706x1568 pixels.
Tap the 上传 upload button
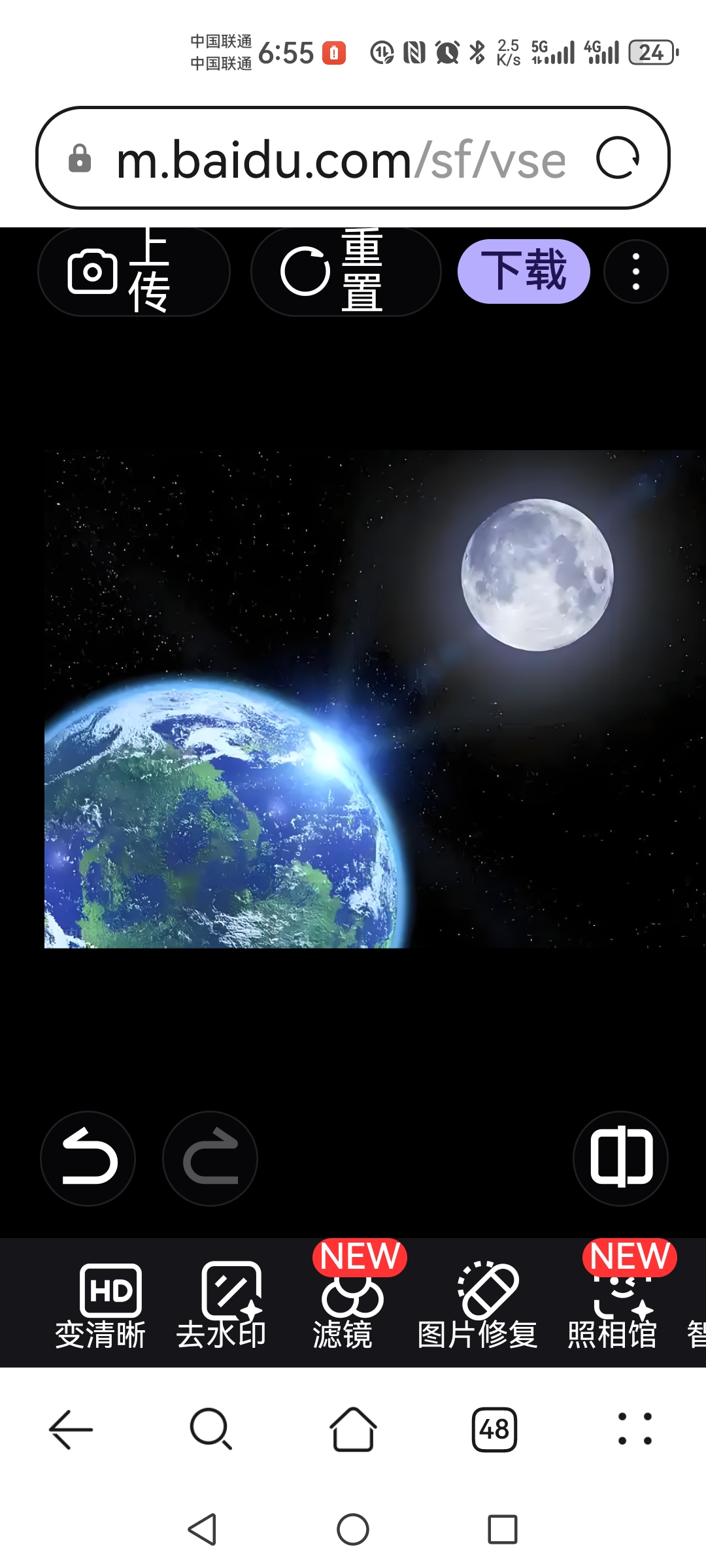tap(133, 271)
